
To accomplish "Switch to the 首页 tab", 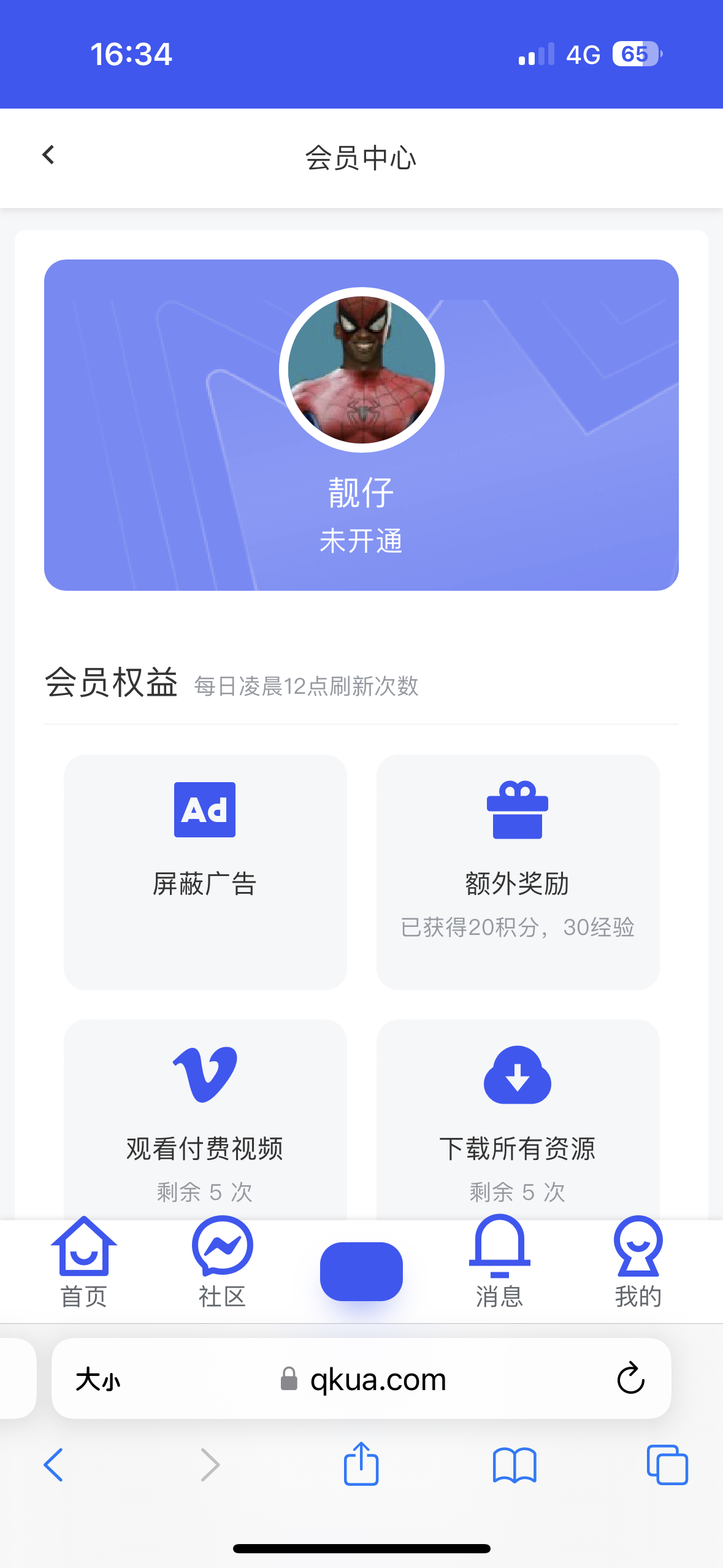I will tap(84, 1262).
